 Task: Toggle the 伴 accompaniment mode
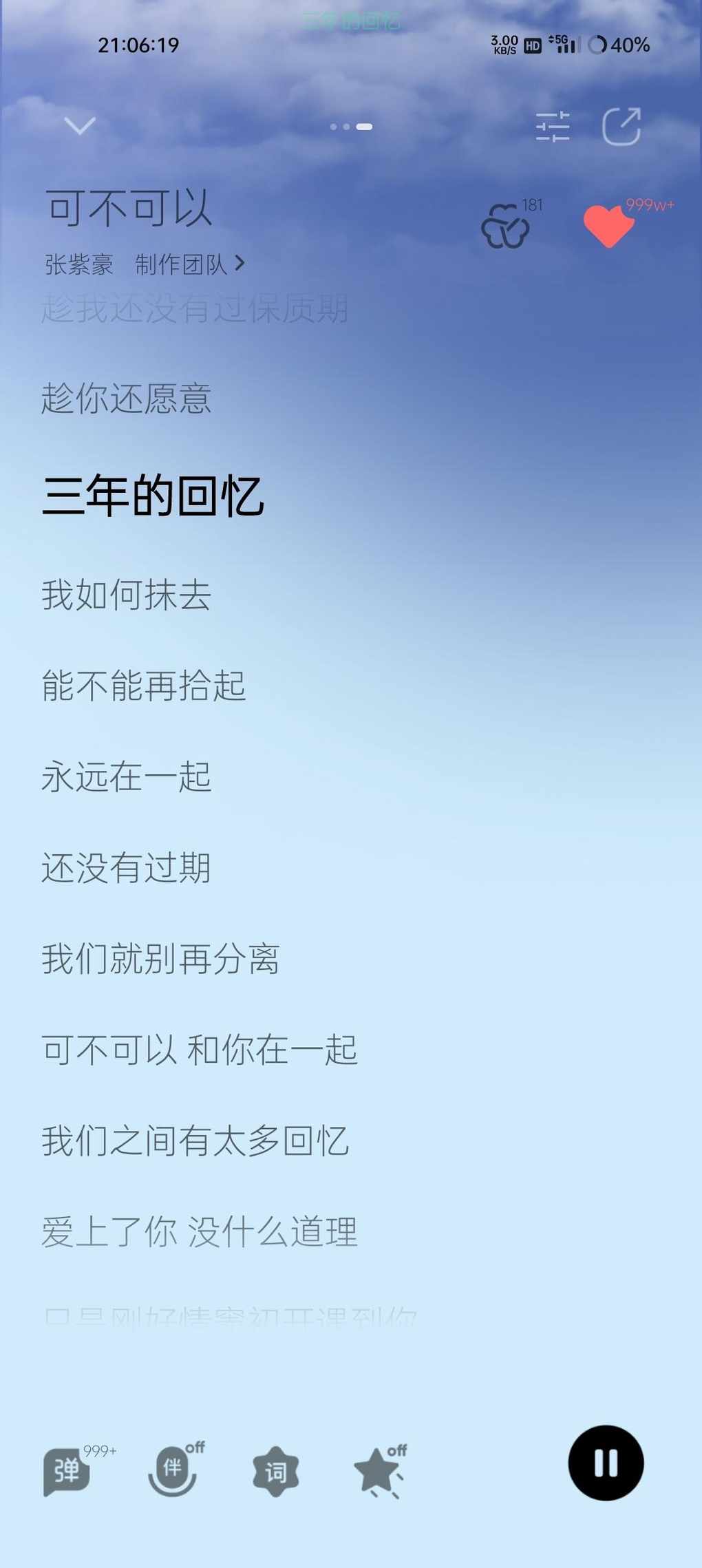(x=172, y=1471)
